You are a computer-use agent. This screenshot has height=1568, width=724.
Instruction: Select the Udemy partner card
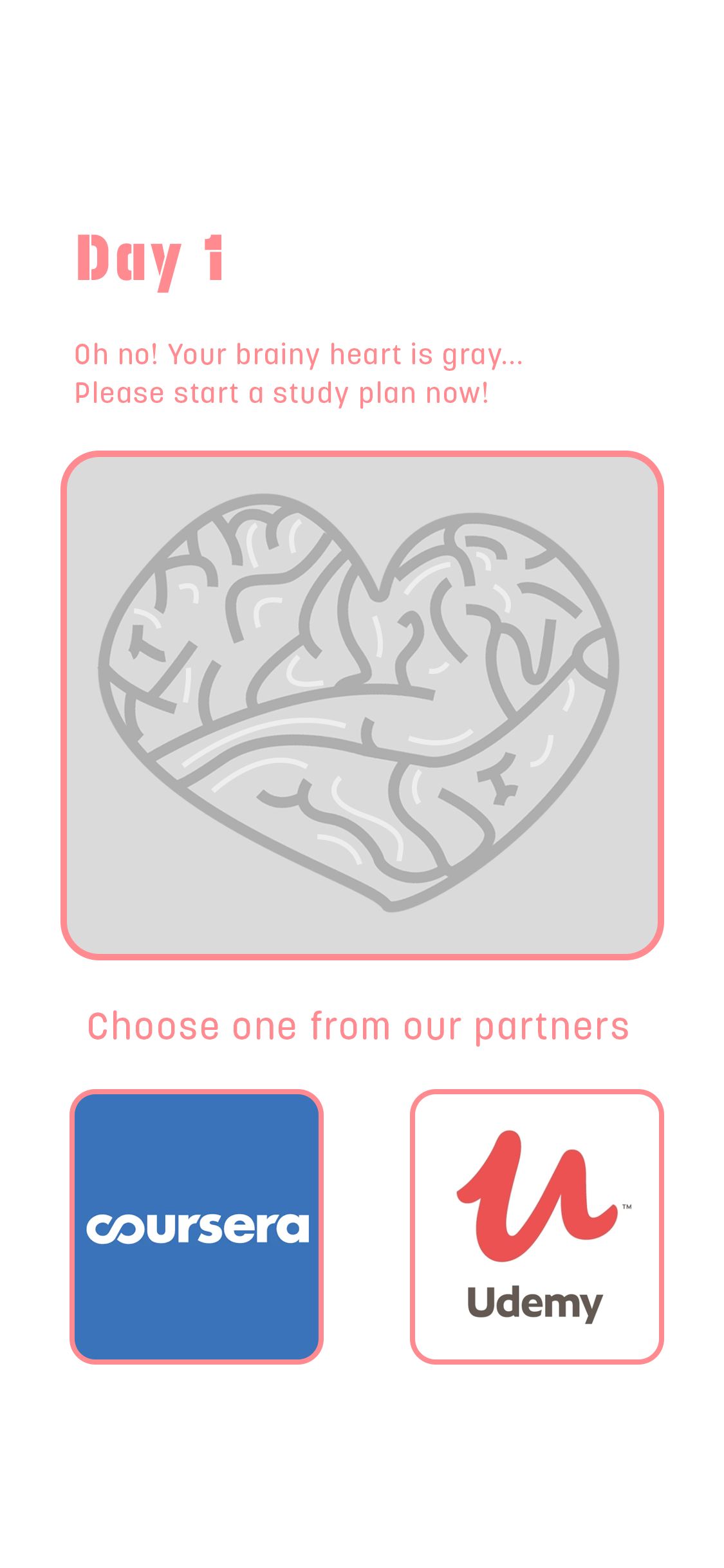(x=536, y=1226)
